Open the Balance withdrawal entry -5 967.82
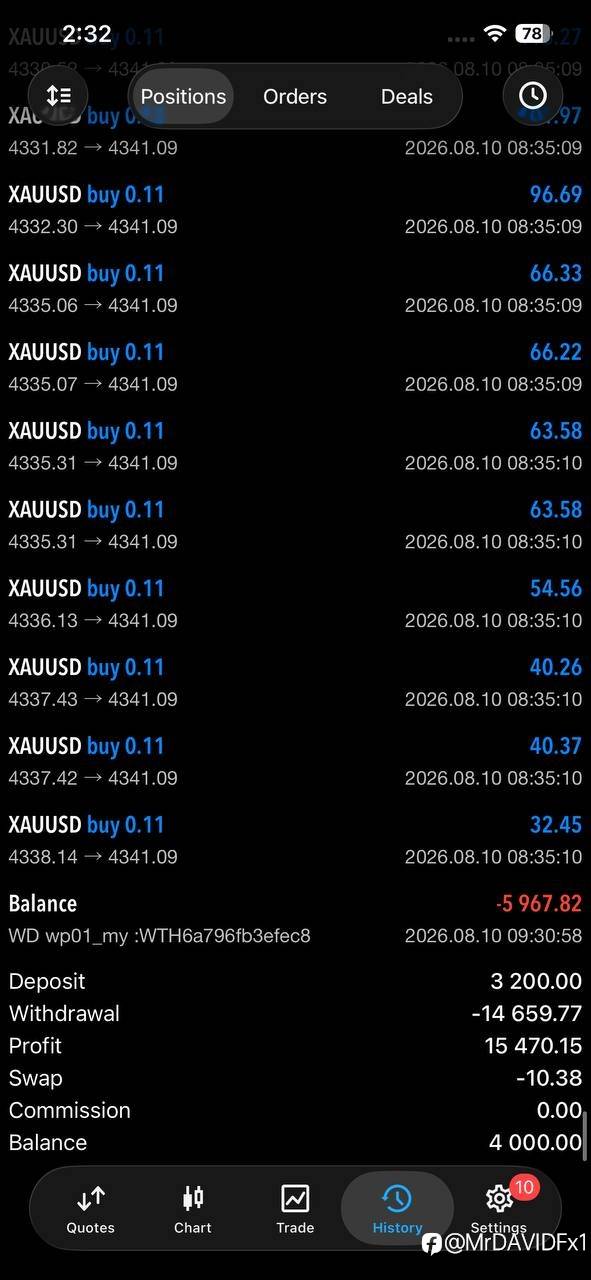591x1280 pixels. 295,919
